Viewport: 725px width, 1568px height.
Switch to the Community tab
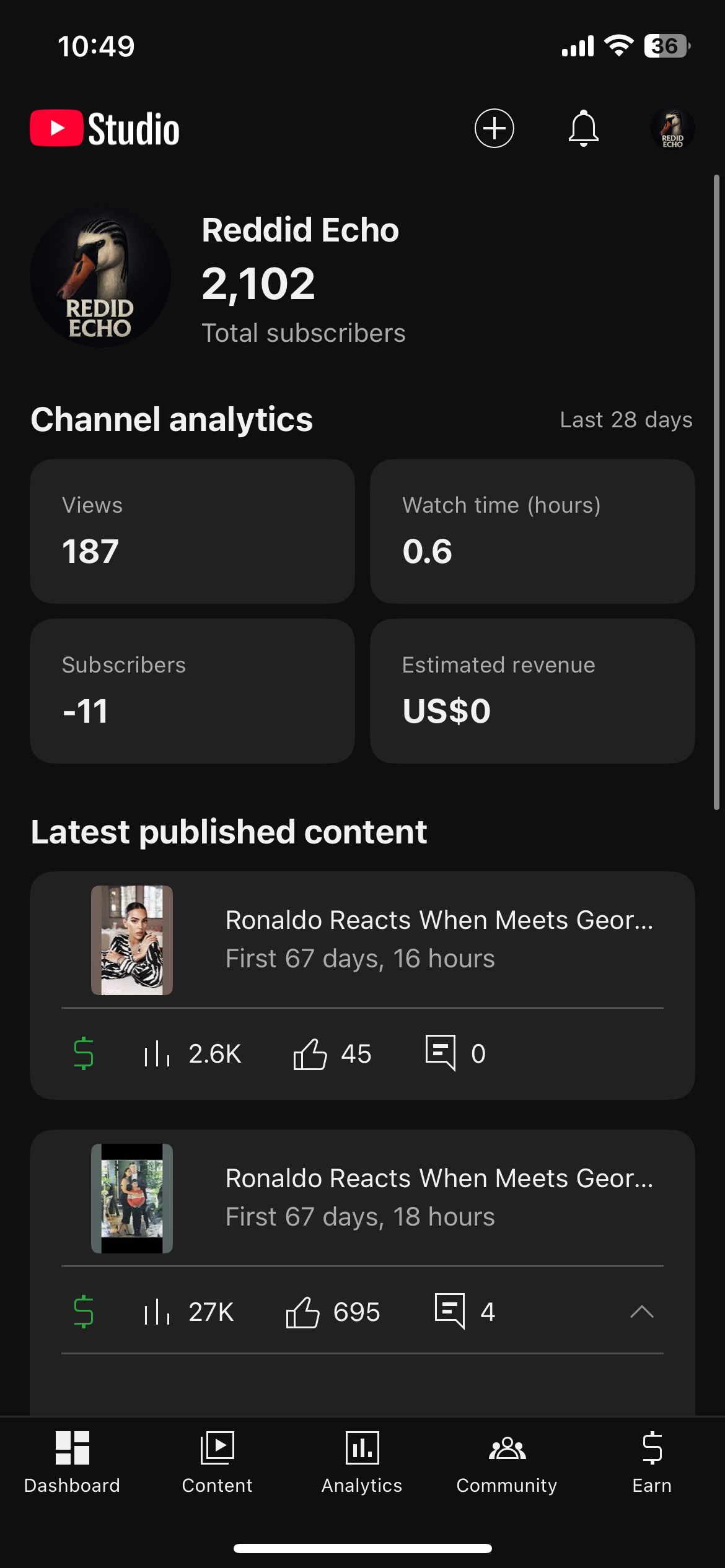507,1461
